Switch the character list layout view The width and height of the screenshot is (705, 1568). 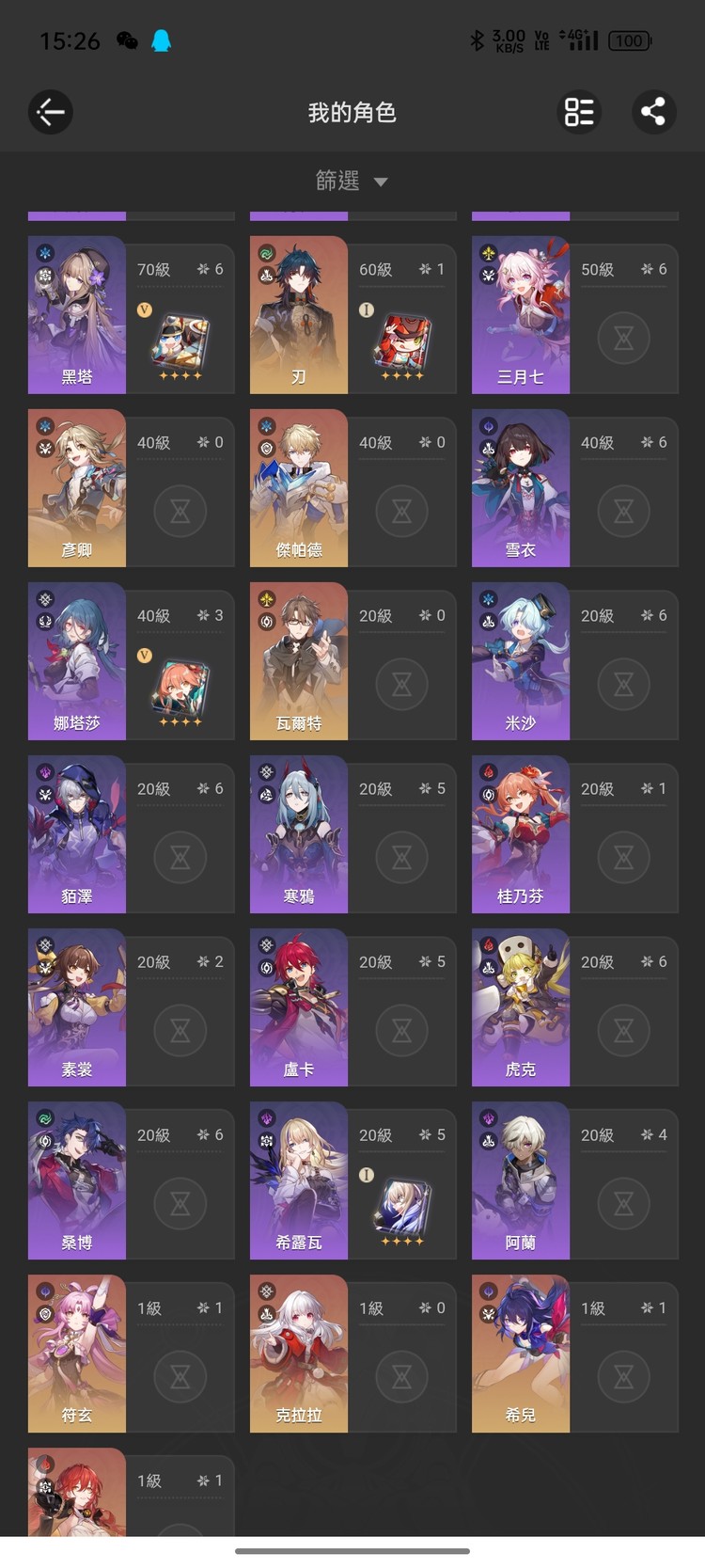click(x=579, y=112)
